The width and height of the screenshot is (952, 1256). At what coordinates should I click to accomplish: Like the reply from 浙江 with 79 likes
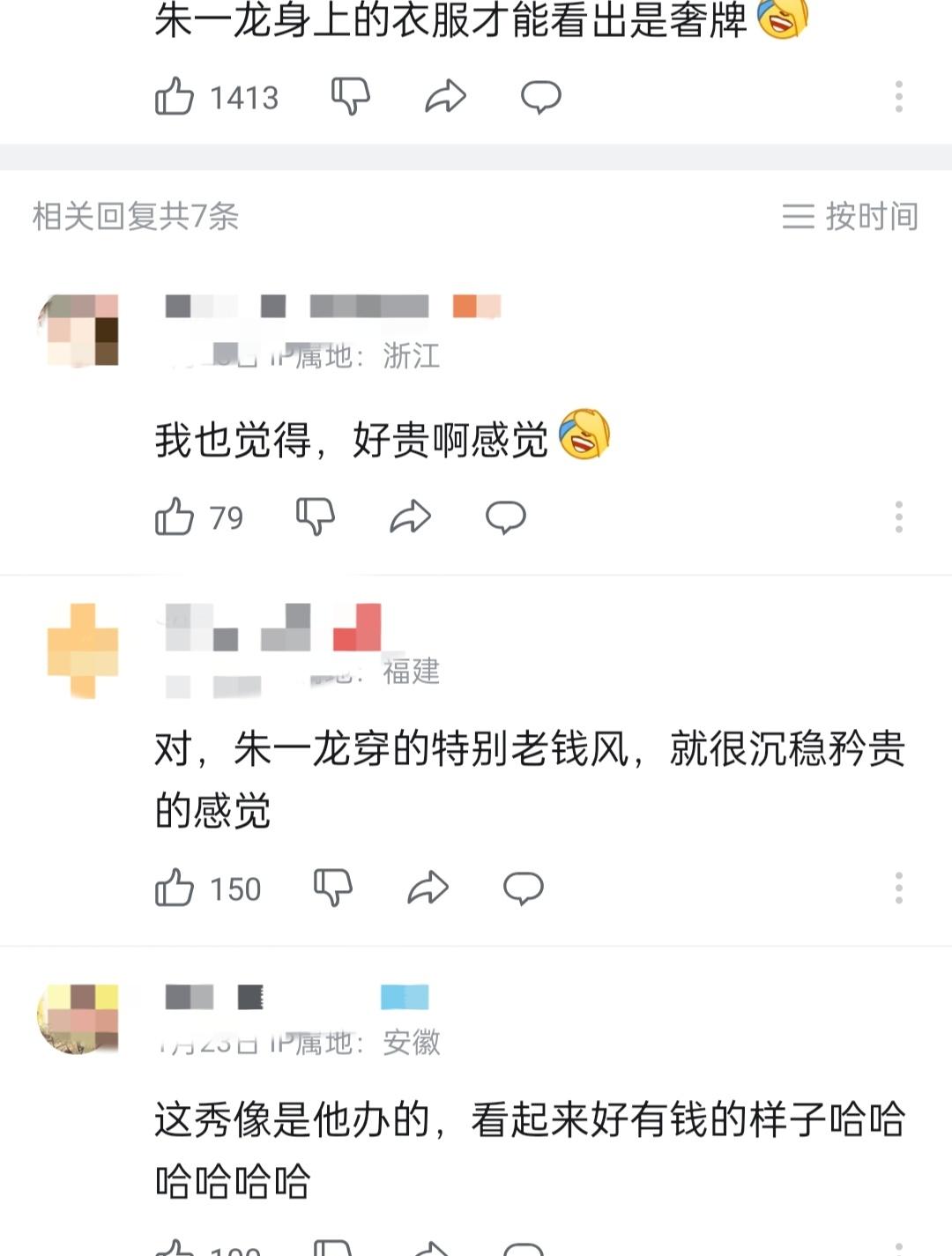tap(175, 517)
